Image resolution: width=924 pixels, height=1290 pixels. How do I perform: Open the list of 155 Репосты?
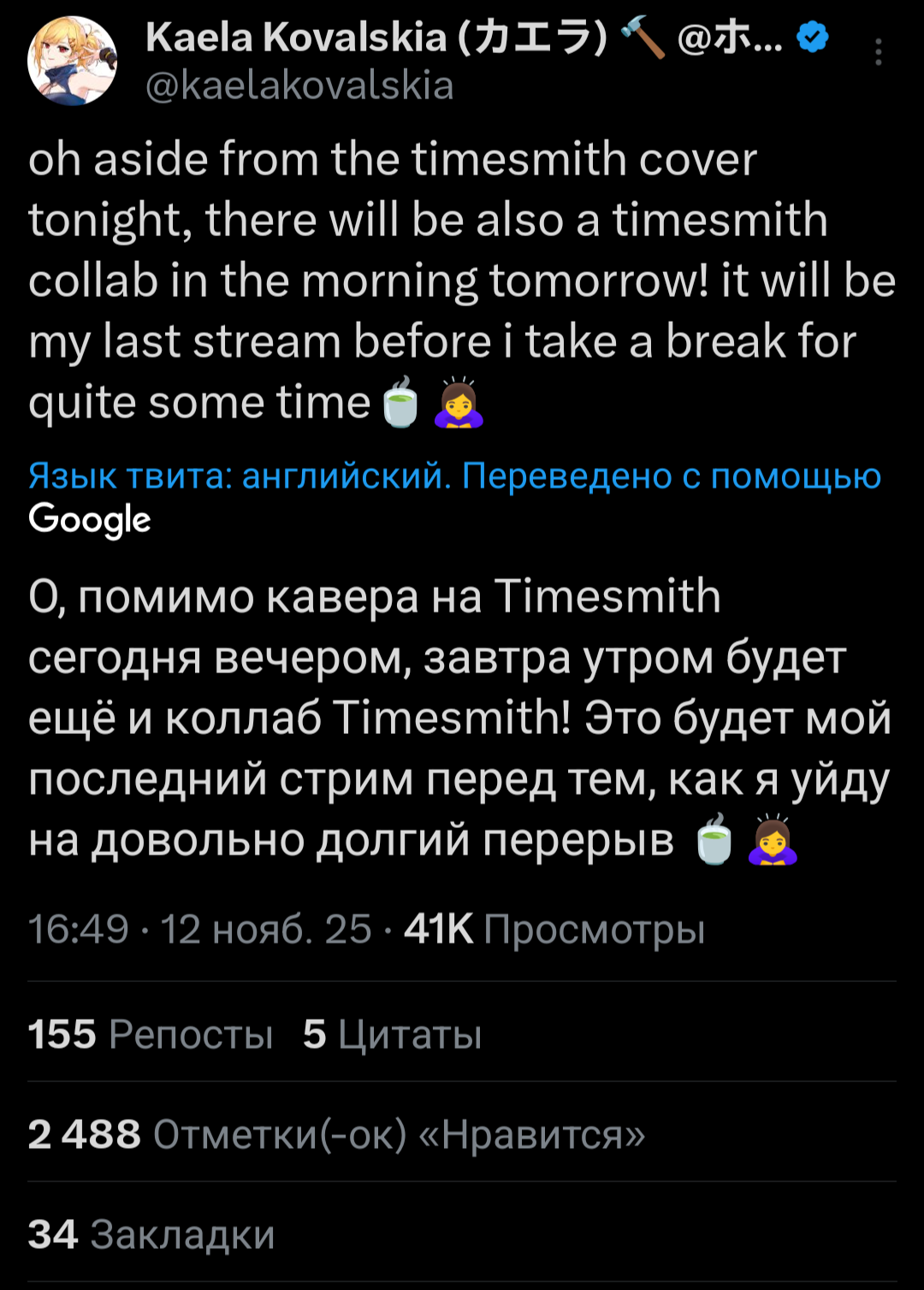(x=151, y=1034)
